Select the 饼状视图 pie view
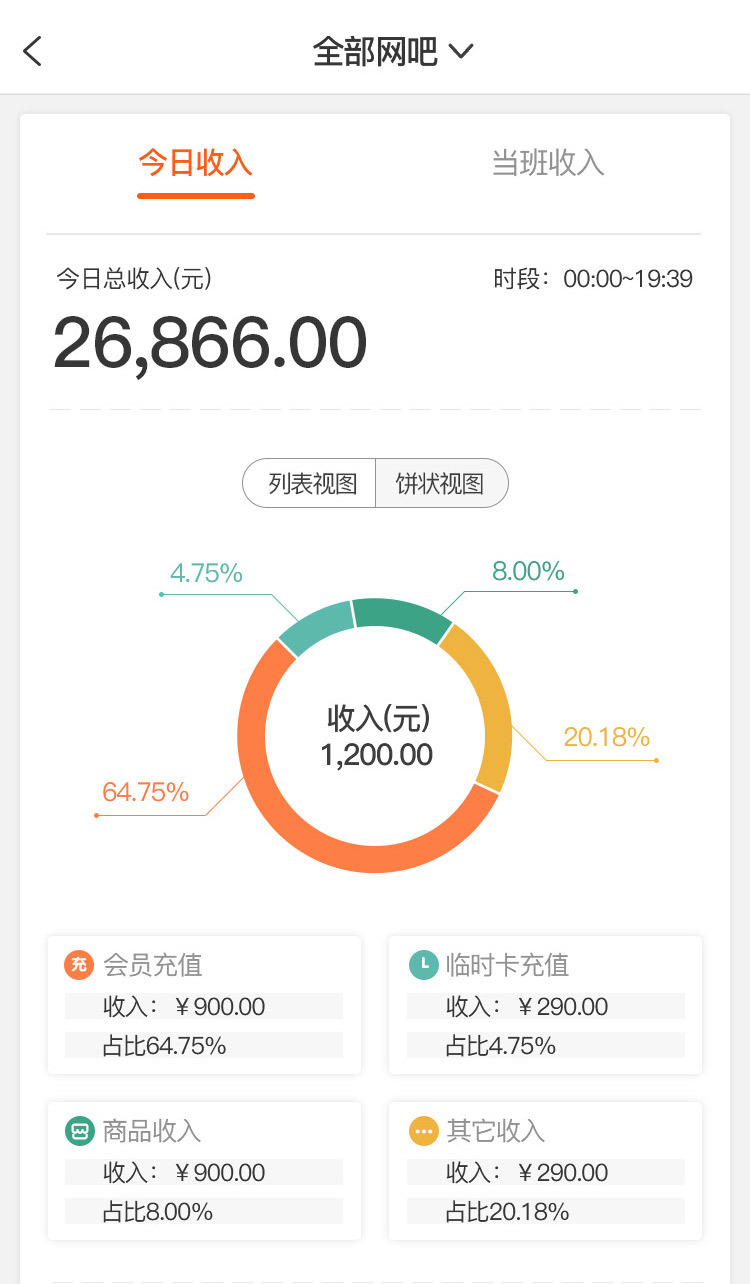 point(440,484)
